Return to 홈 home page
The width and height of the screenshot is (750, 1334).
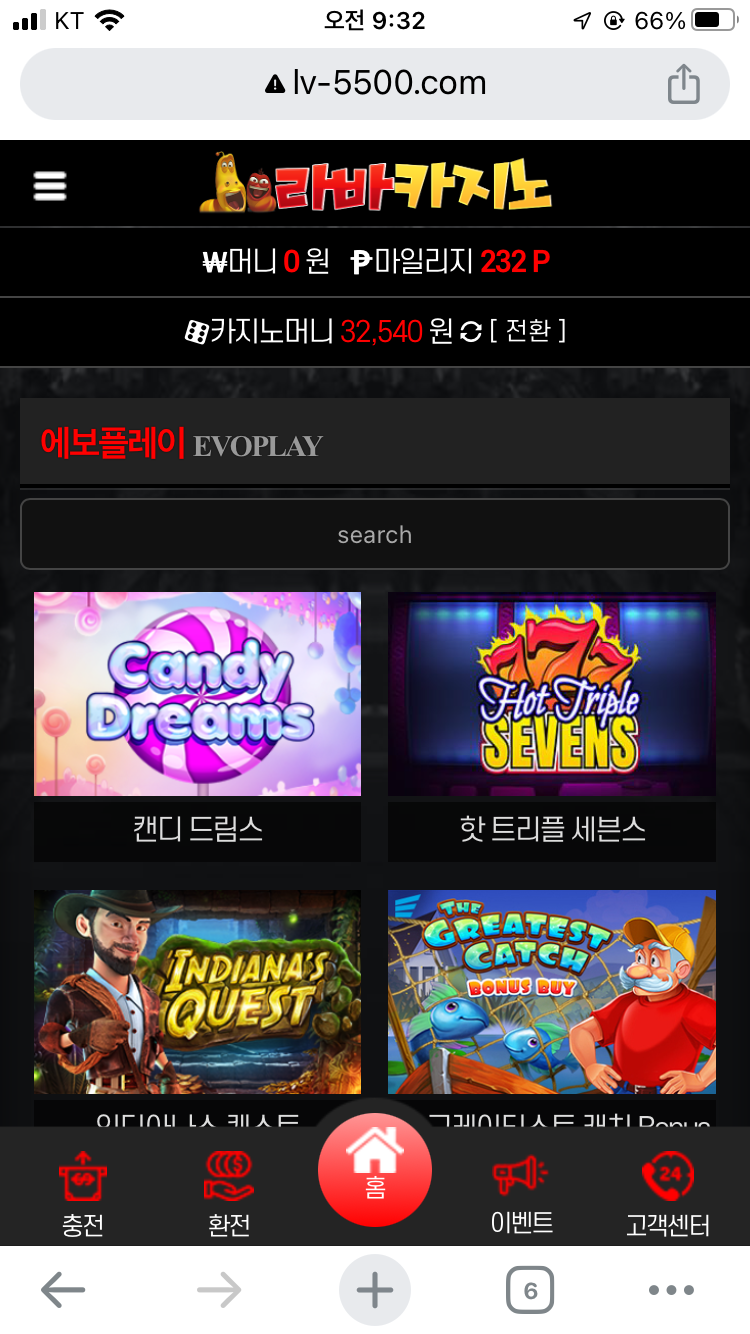click(375, 1168)
